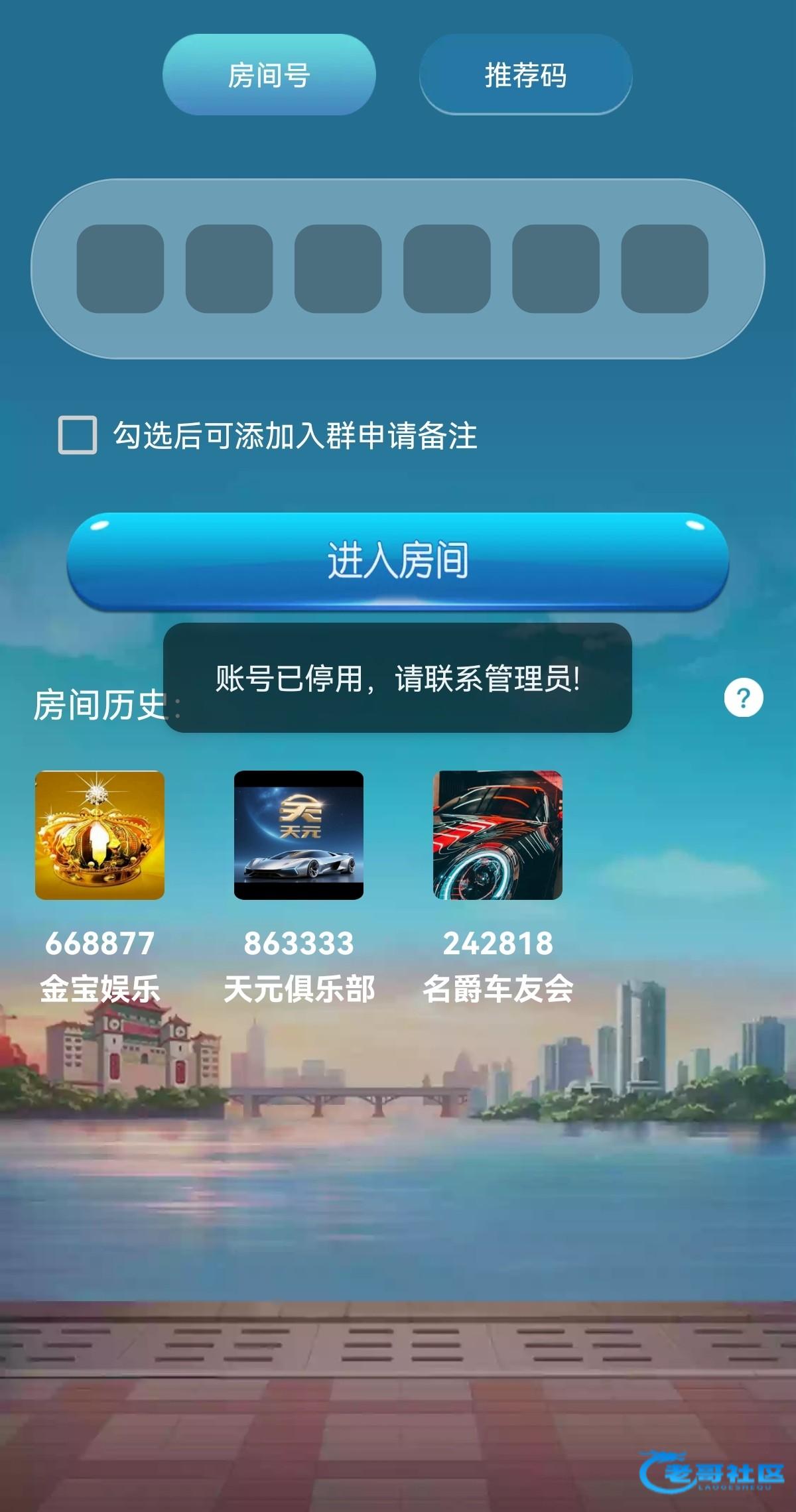This screenshot has height=1512, width=796.
Task: Select room 863333 天元俱乐部 from history
Action: (298, 836)
